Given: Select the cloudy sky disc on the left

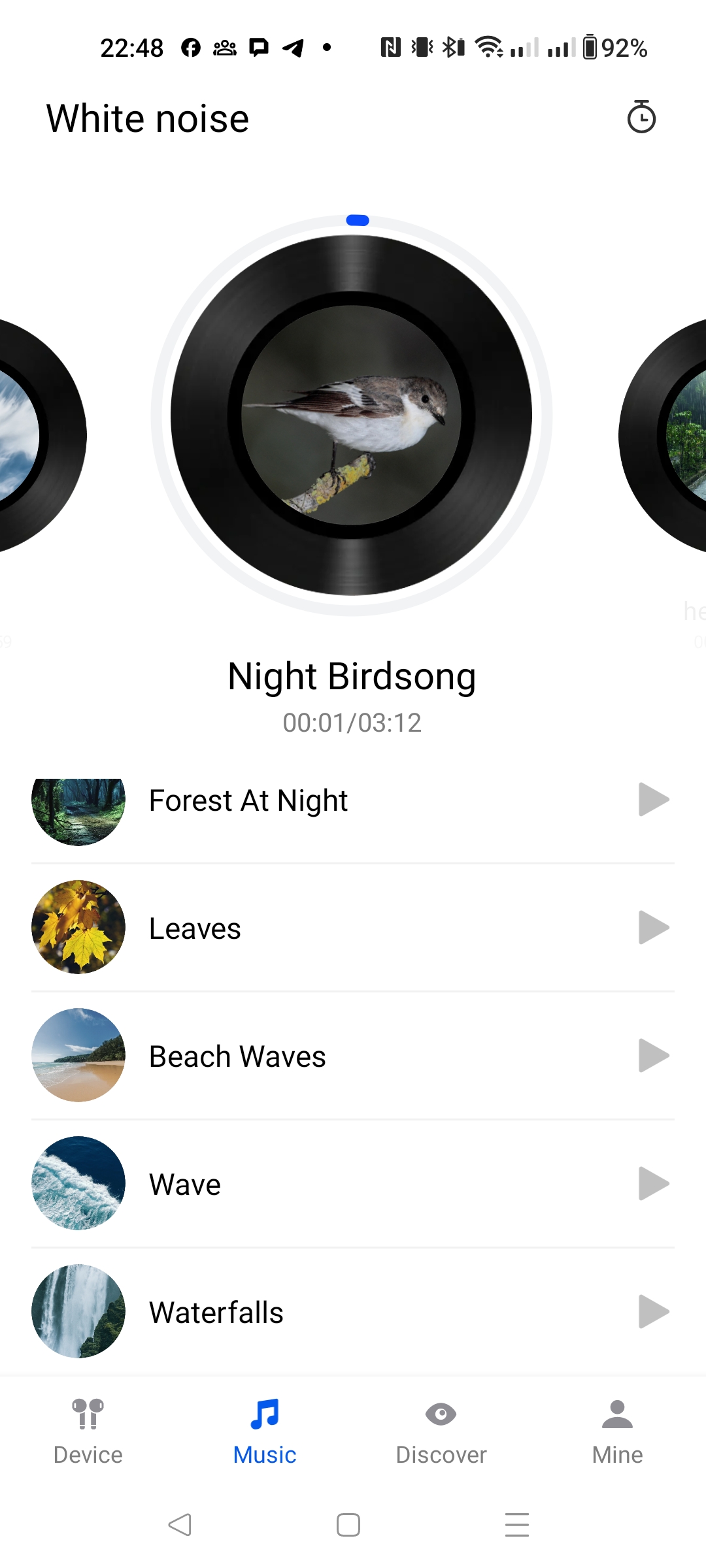Looking at the screenshot, I should 33,436.
